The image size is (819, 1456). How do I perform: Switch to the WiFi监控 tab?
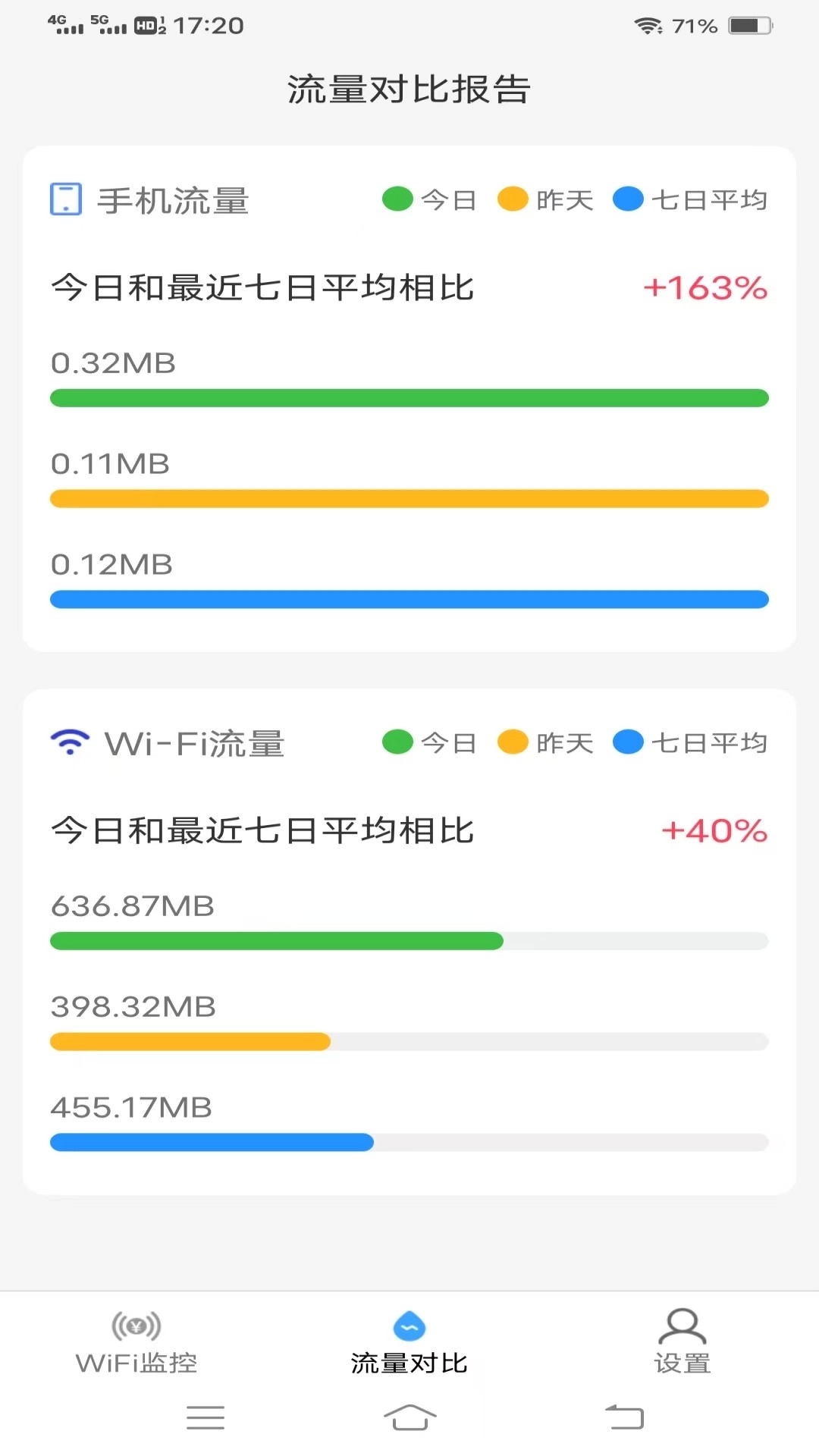click(135, 1342)
